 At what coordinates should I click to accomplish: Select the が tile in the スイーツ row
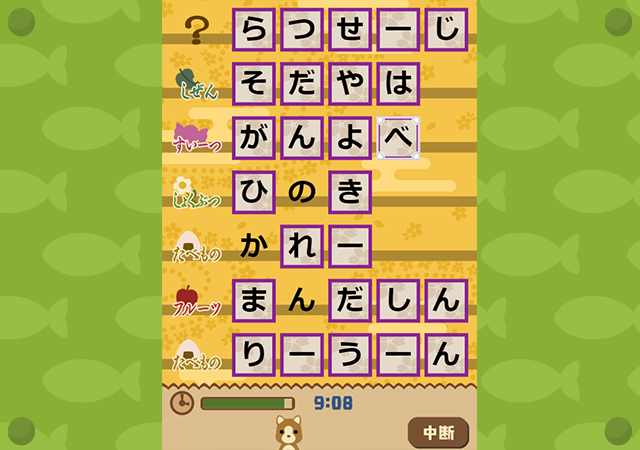tap(254, 138)
